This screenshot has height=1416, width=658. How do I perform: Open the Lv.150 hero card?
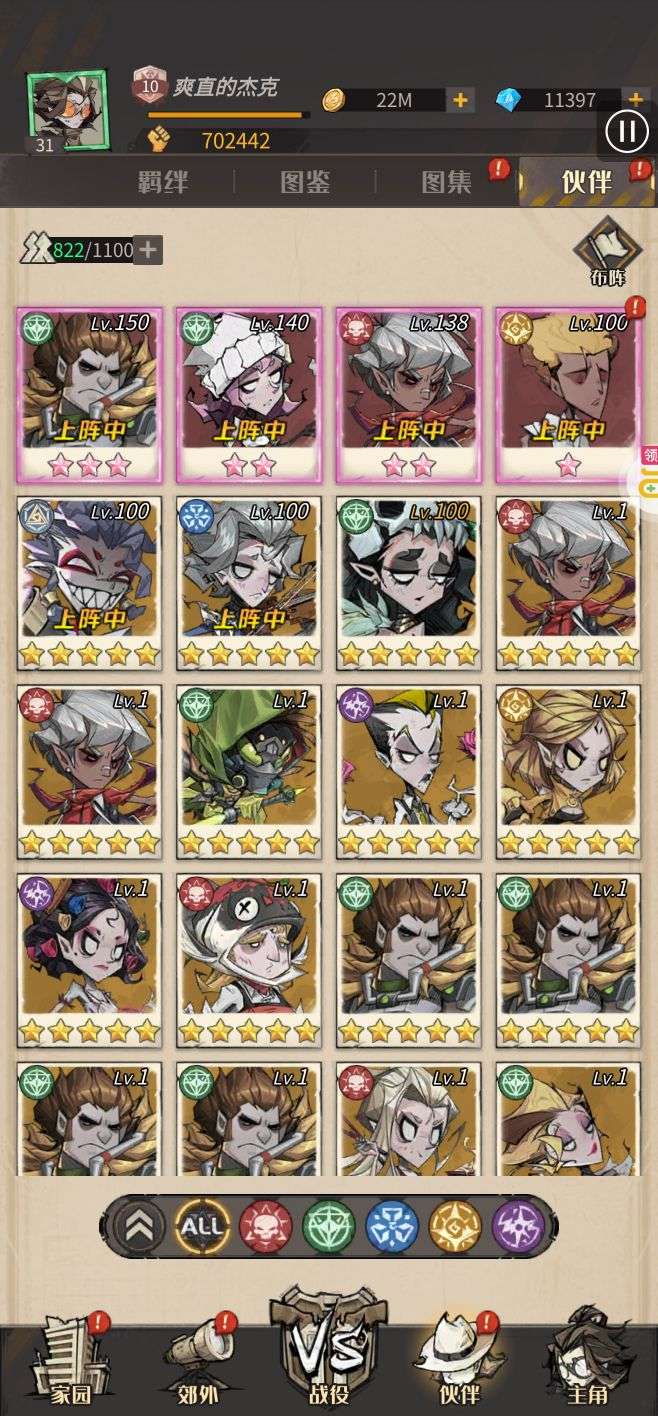tap(90, 394)
